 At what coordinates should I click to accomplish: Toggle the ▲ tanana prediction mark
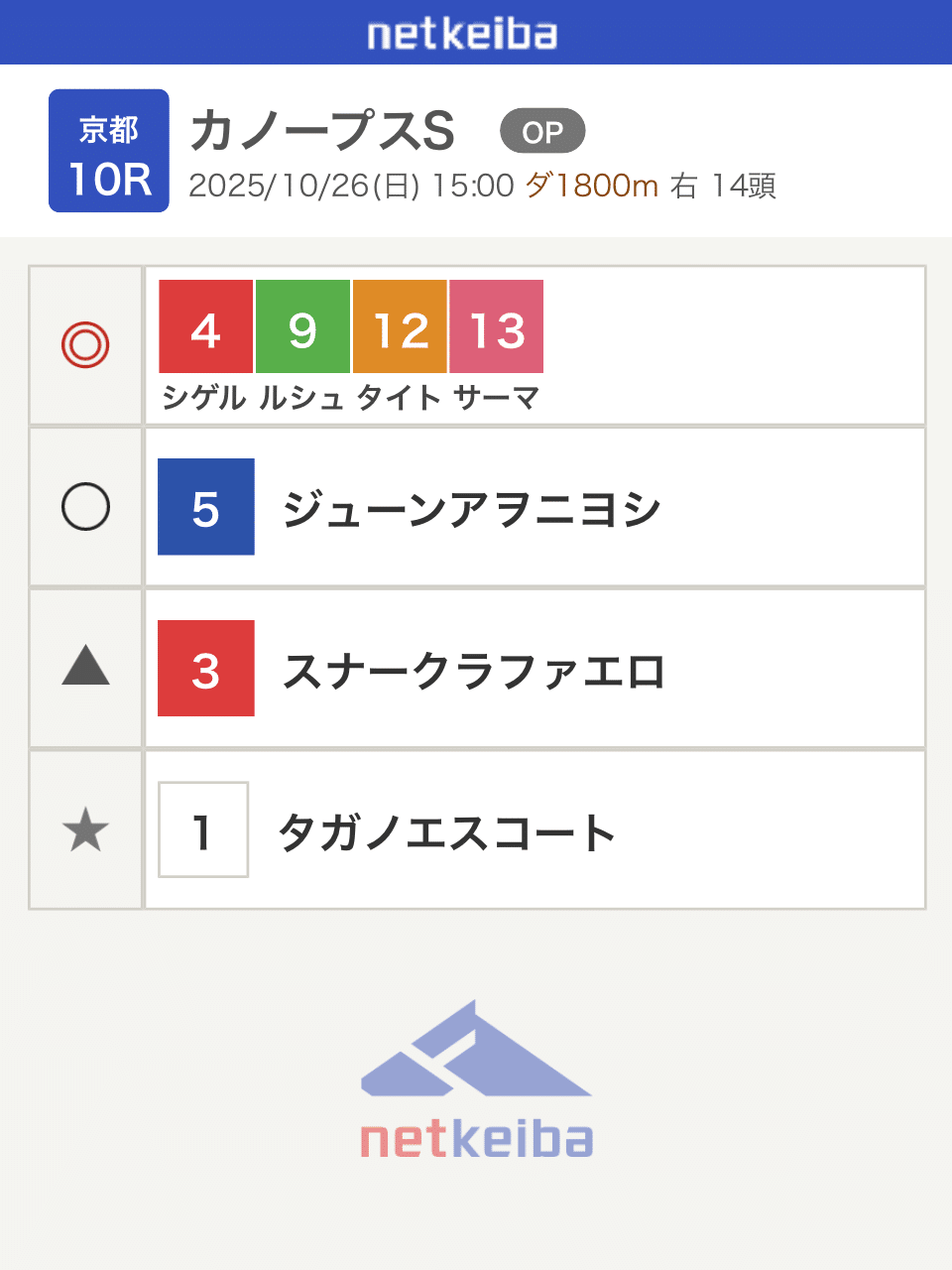(85, 669)
